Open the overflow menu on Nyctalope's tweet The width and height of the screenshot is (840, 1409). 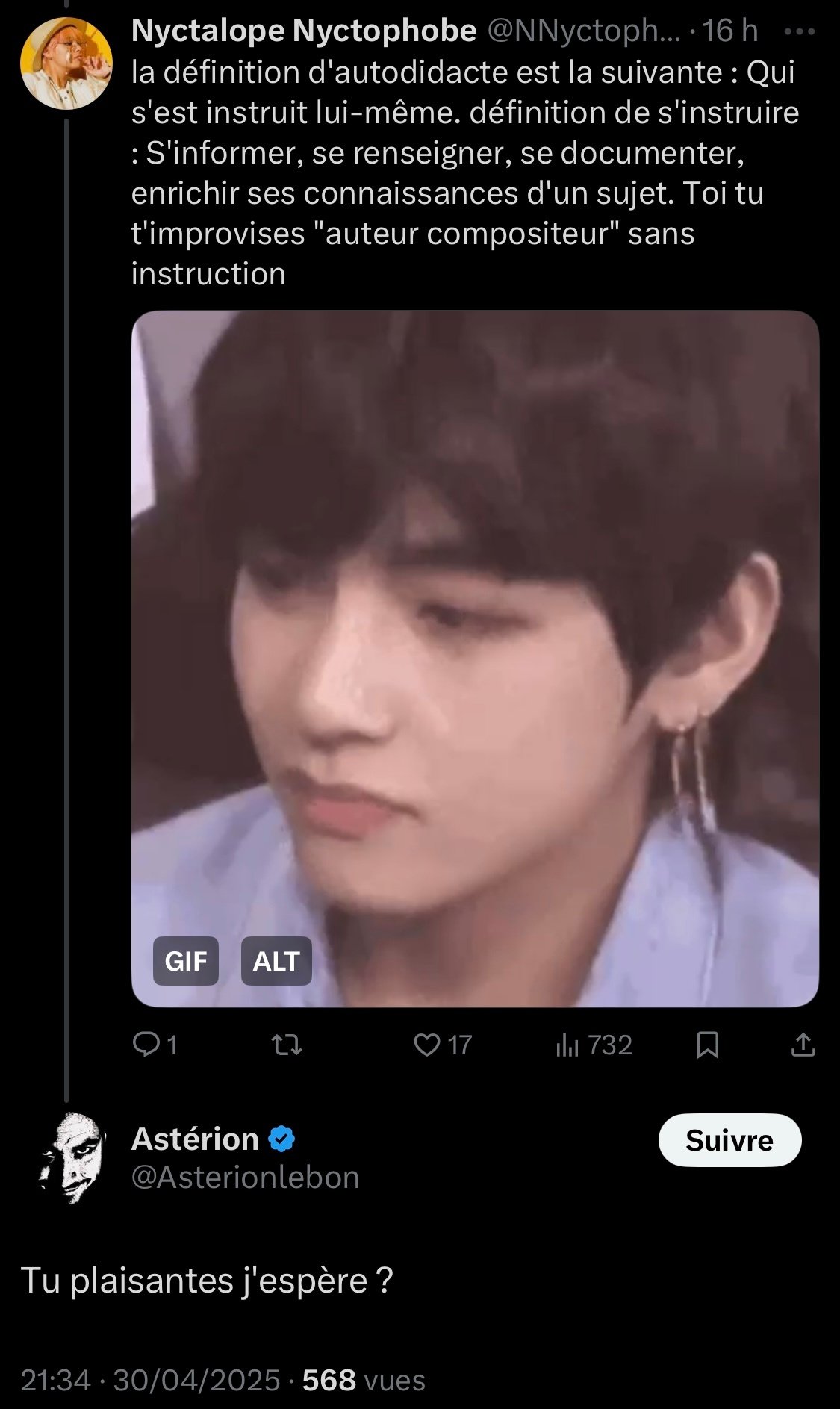[801, 33]
